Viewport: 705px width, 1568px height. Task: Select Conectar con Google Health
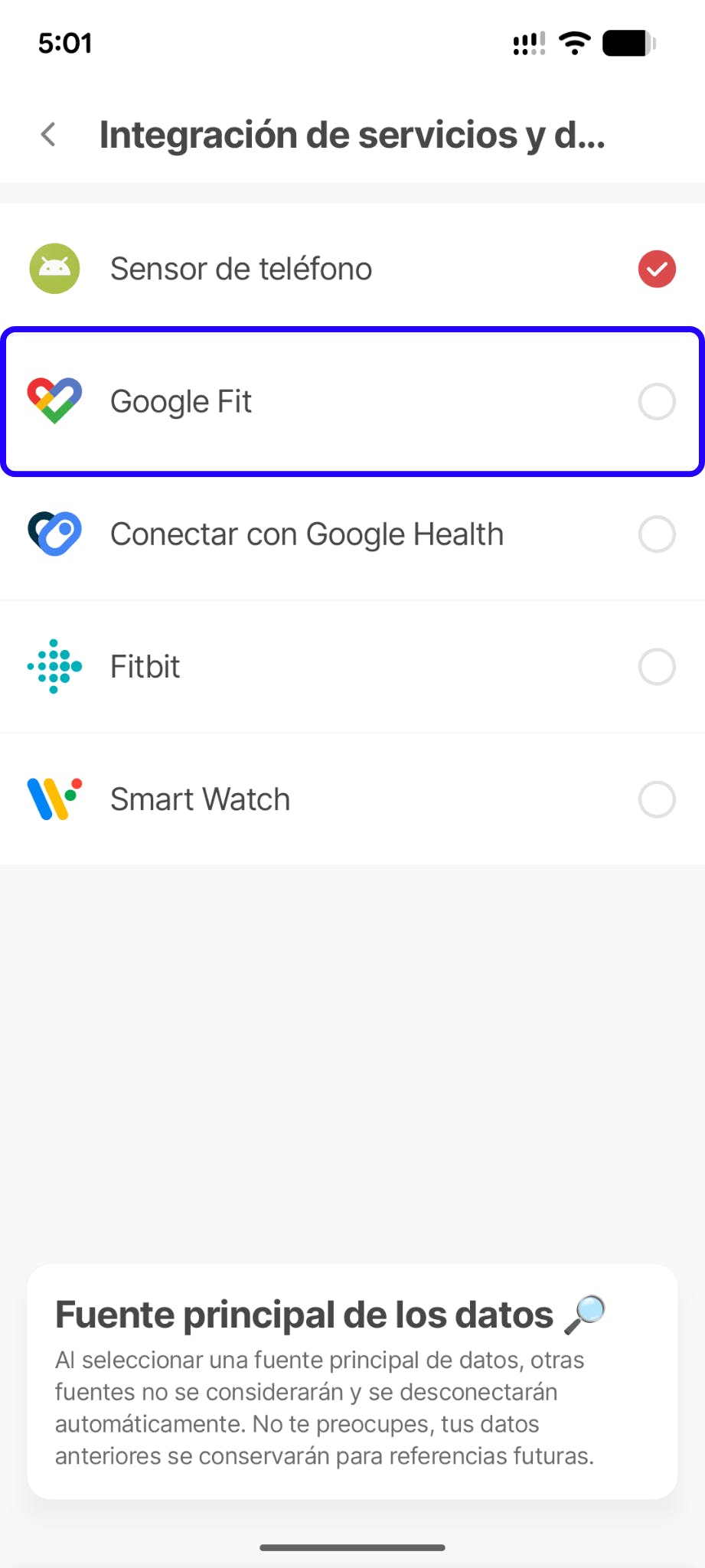point(352,534)
